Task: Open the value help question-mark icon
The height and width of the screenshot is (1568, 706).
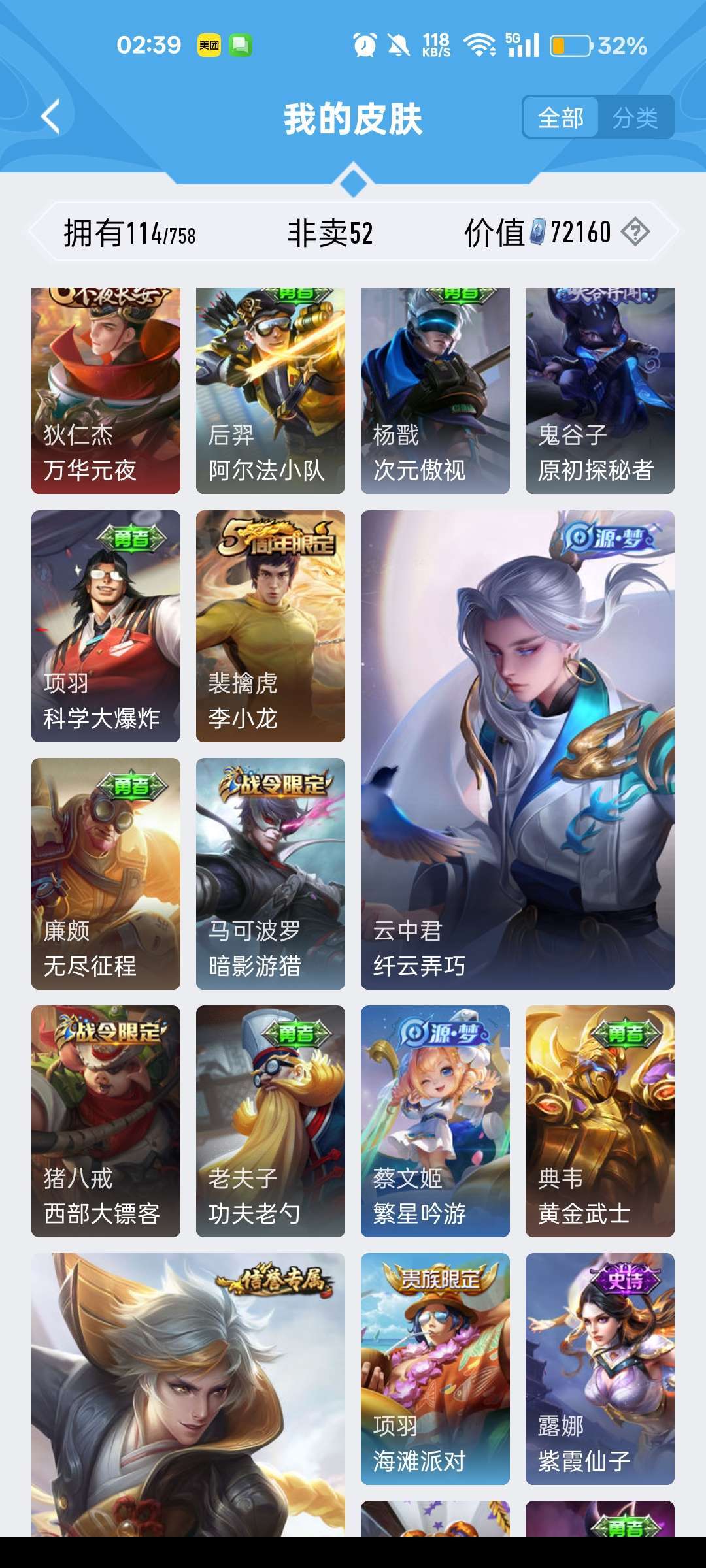Action: tap(635, 232)
